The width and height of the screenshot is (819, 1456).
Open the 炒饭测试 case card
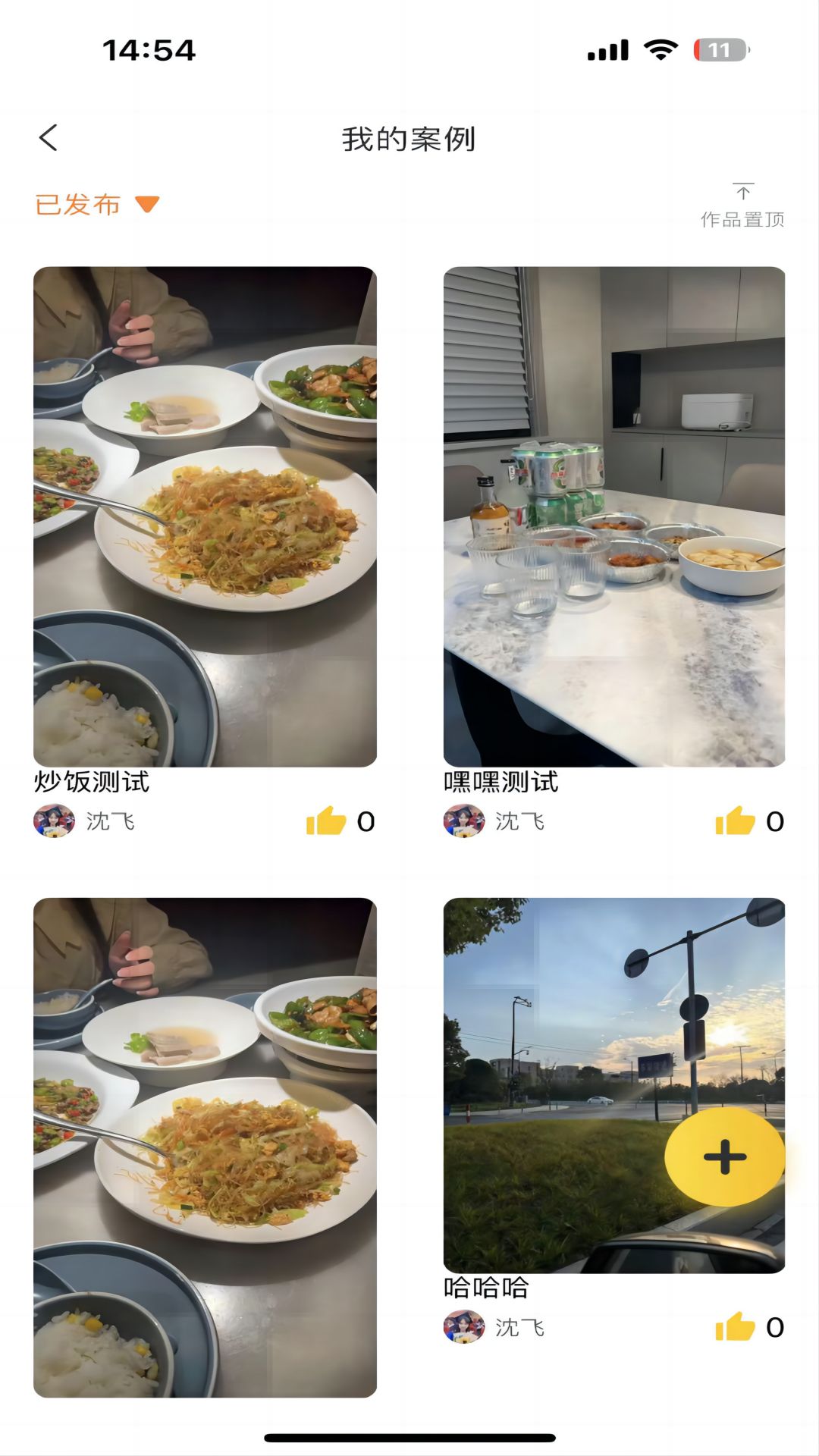tap(205, 516)
